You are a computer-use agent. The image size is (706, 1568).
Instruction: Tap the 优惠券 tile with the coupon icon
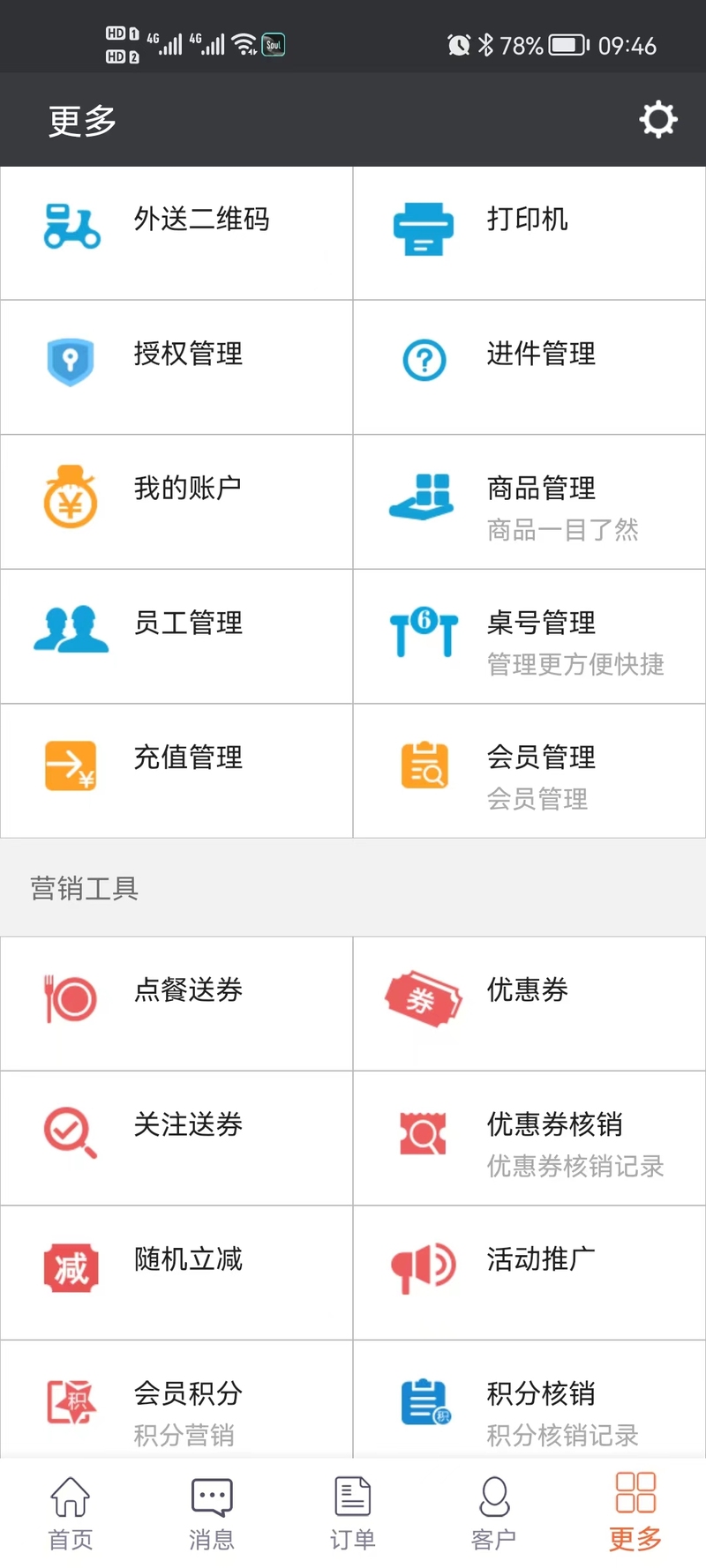(x=529, y=1004)
